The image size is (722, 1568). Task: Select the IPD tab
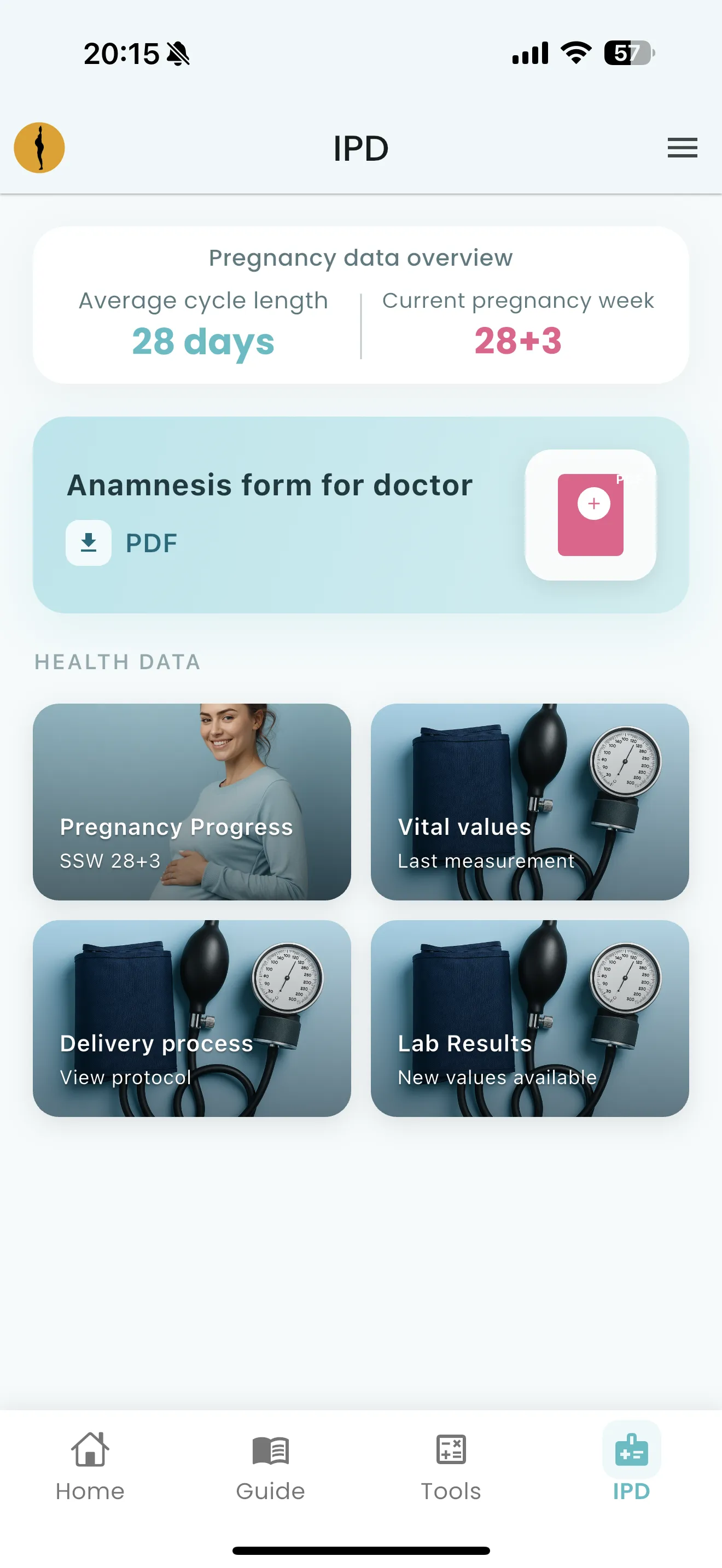(x=631, y=1466)
